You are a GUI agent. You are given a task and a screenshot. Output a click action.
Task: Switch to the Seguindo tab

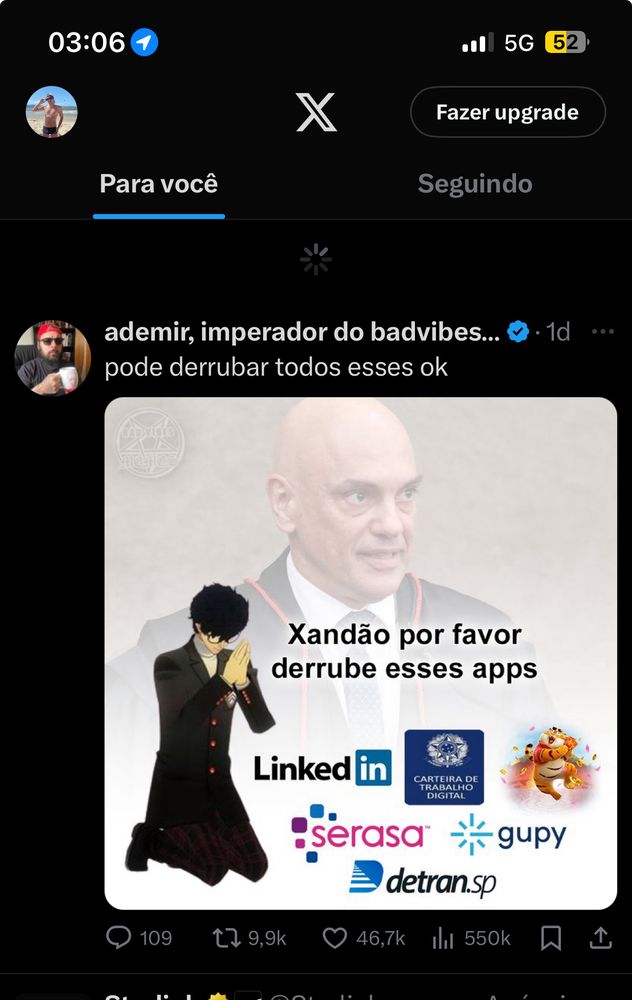point(474,184)
